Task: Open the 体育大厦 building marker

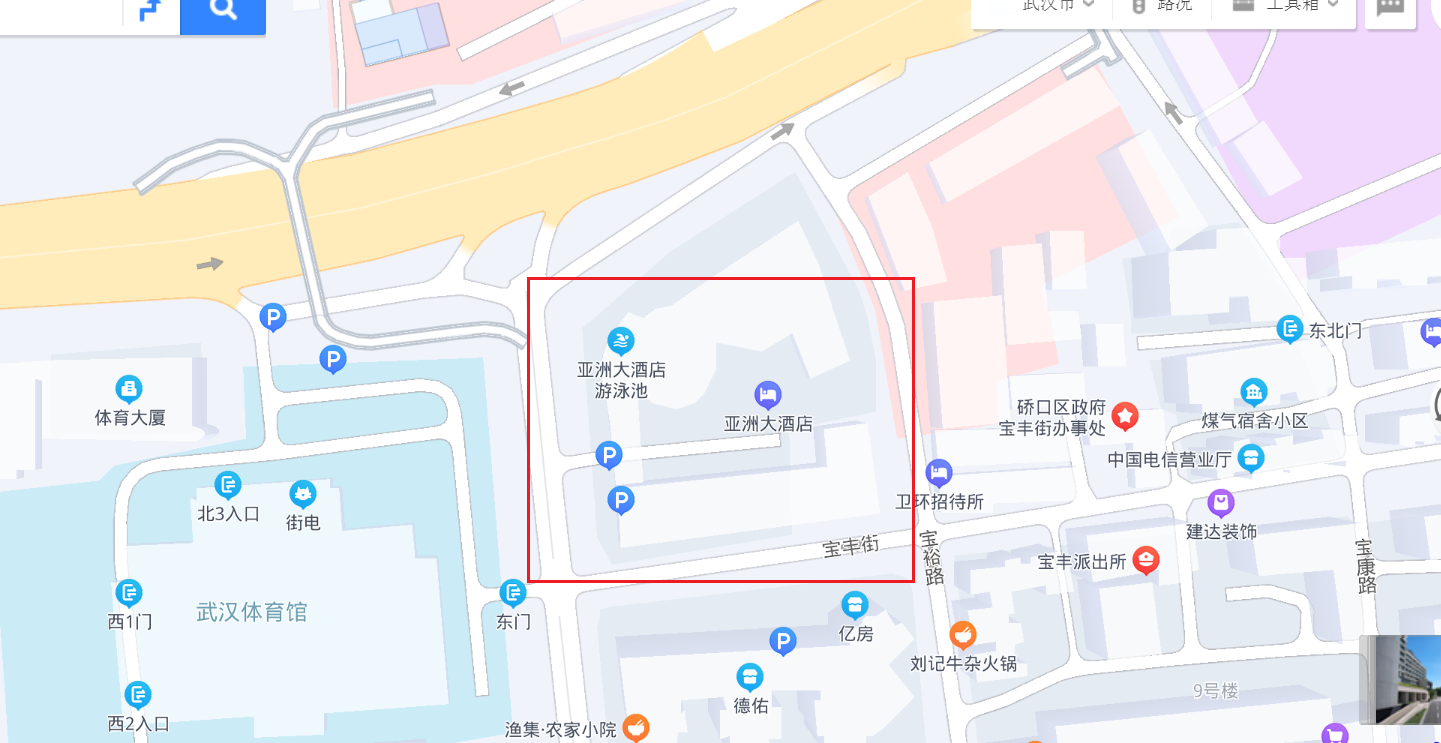Action: pos(128,389)
